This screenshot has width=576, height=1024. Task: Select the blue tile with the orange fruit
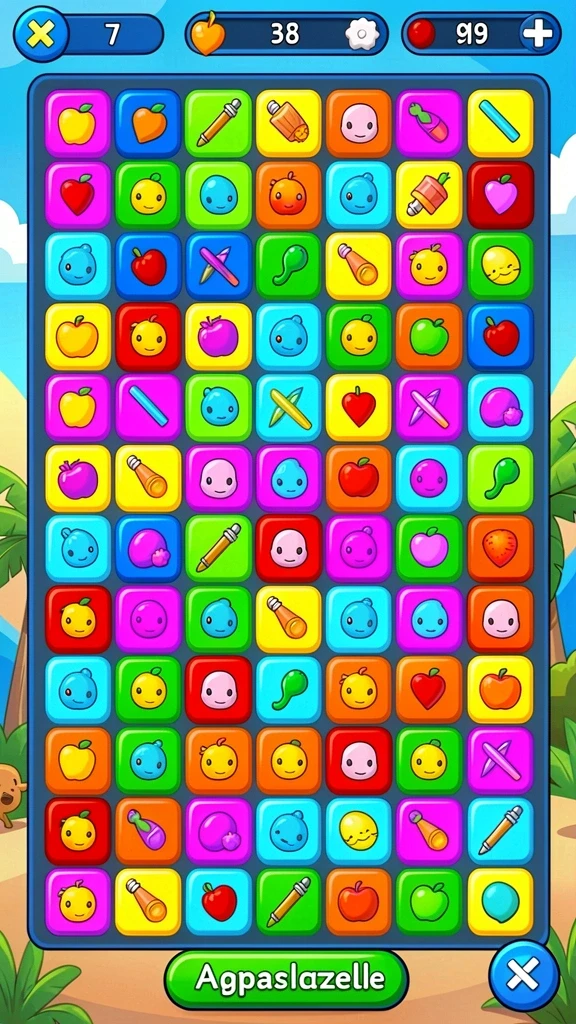148,124
